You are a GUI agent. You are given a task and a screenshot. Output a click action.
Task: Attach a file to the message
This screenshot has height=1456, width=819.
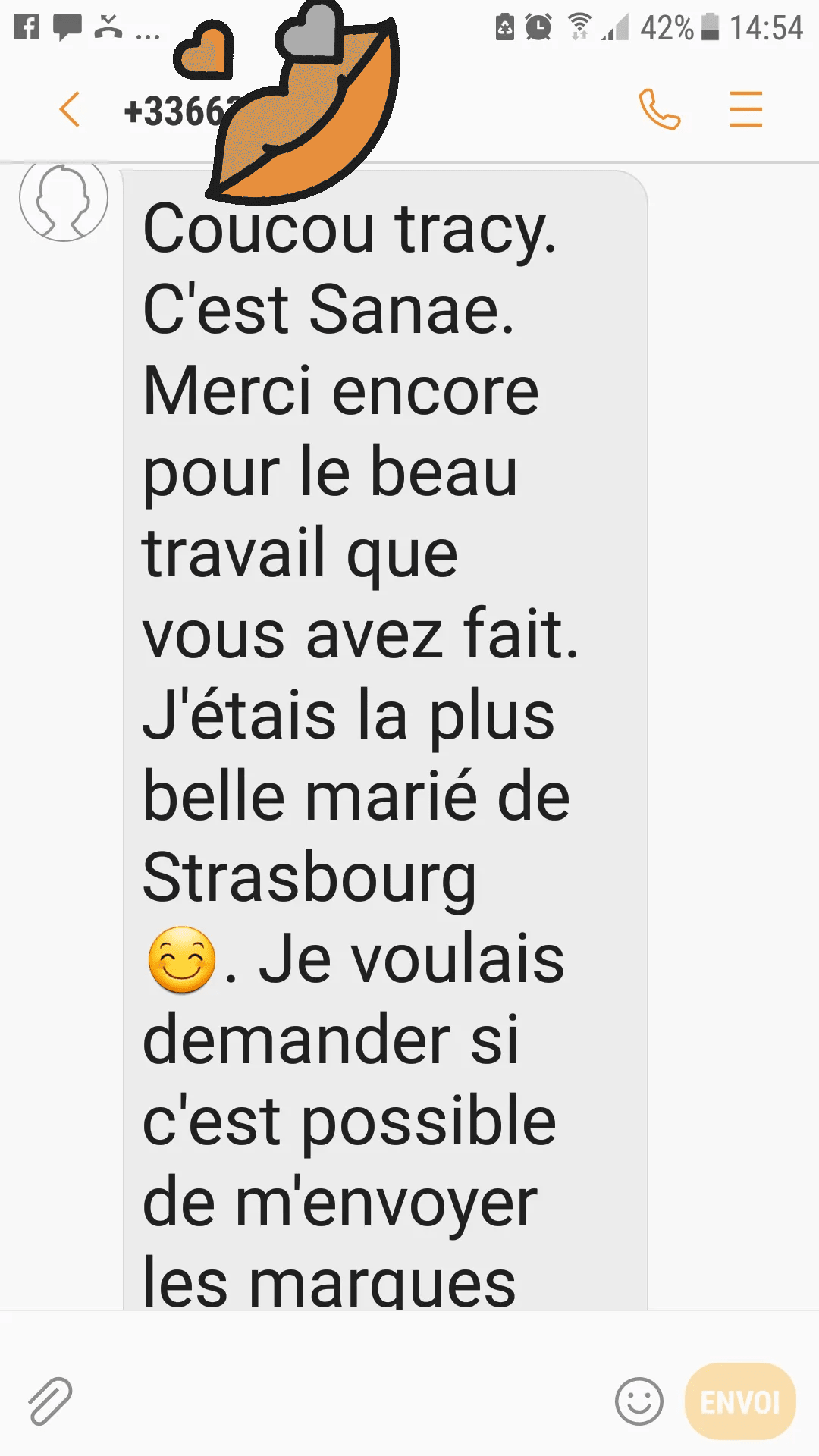[50, 1401]
